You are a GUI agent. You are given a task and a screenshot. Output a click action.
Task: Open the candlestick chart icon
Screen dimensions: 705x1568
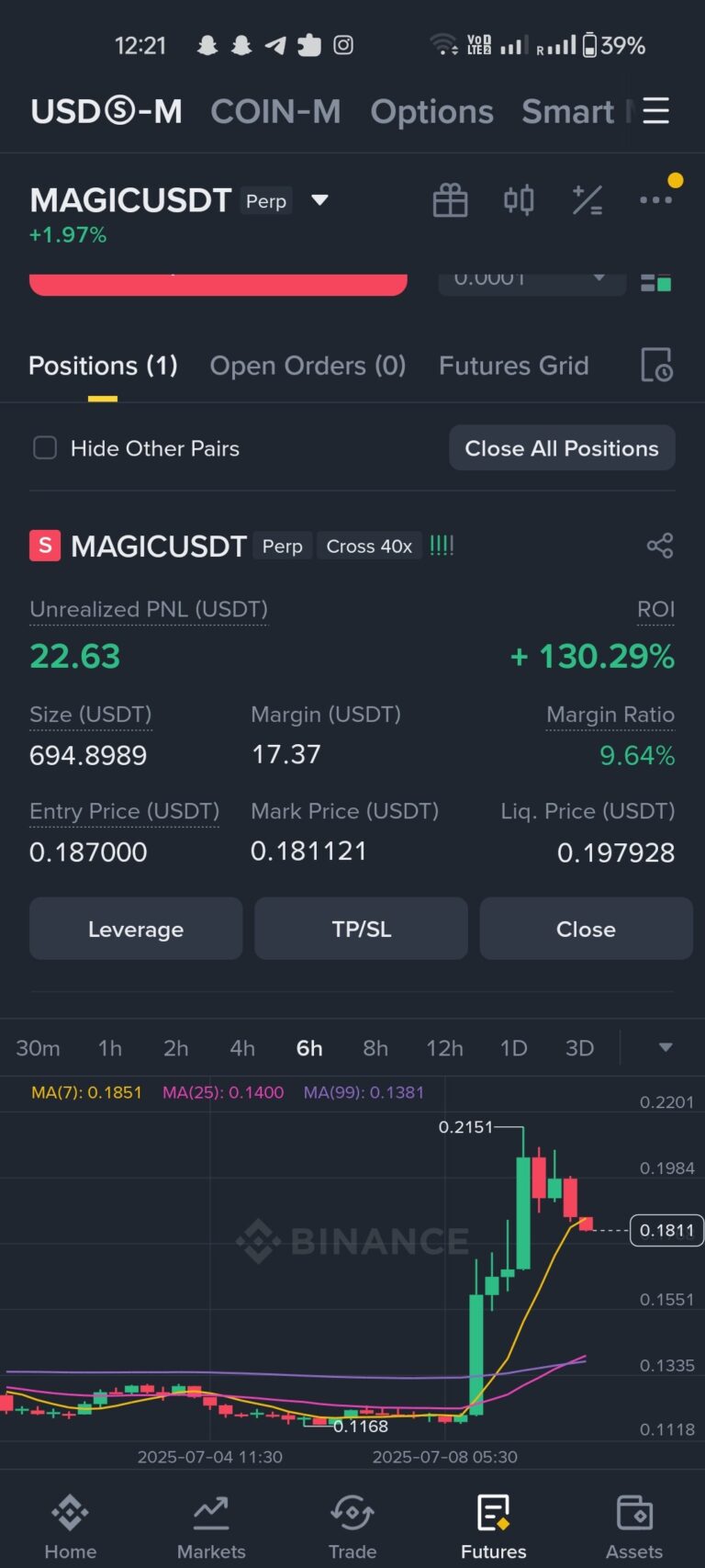point(519,199)
